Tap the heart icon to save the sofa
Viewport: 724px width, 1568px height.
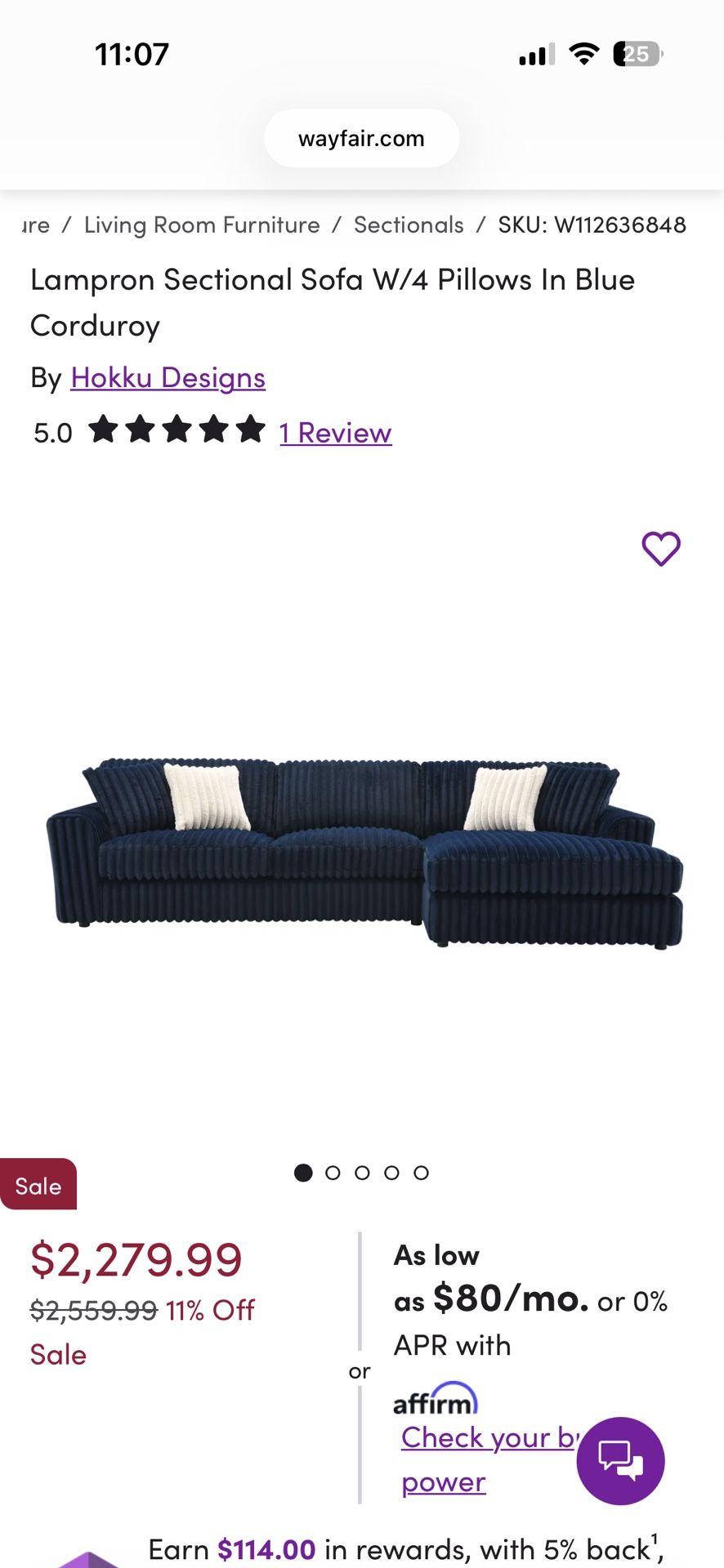click(x=659, y=550)
